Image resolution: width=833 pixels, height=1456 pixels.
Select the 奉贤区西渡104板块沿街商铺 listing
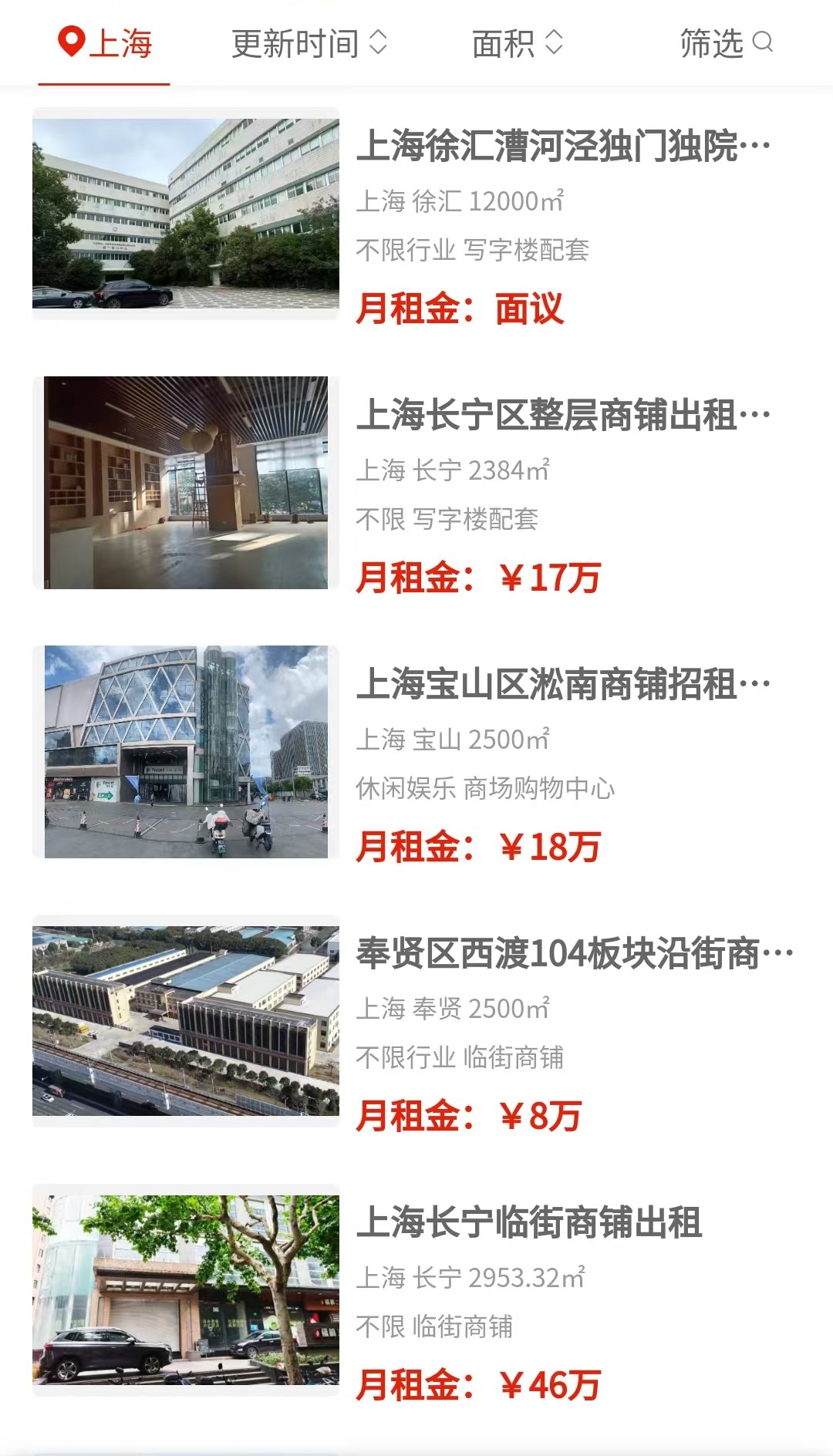click(416, 1021)
